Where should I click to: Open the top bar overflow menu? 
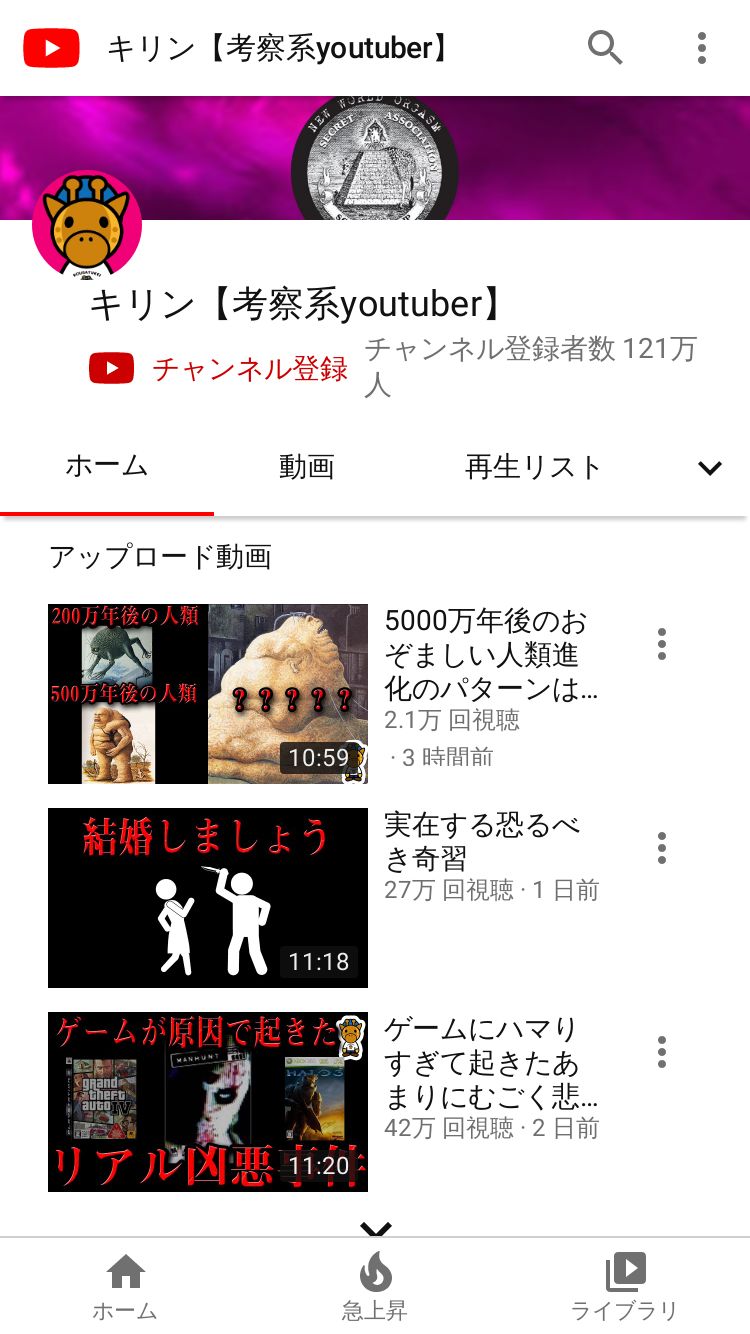(702, 47)
